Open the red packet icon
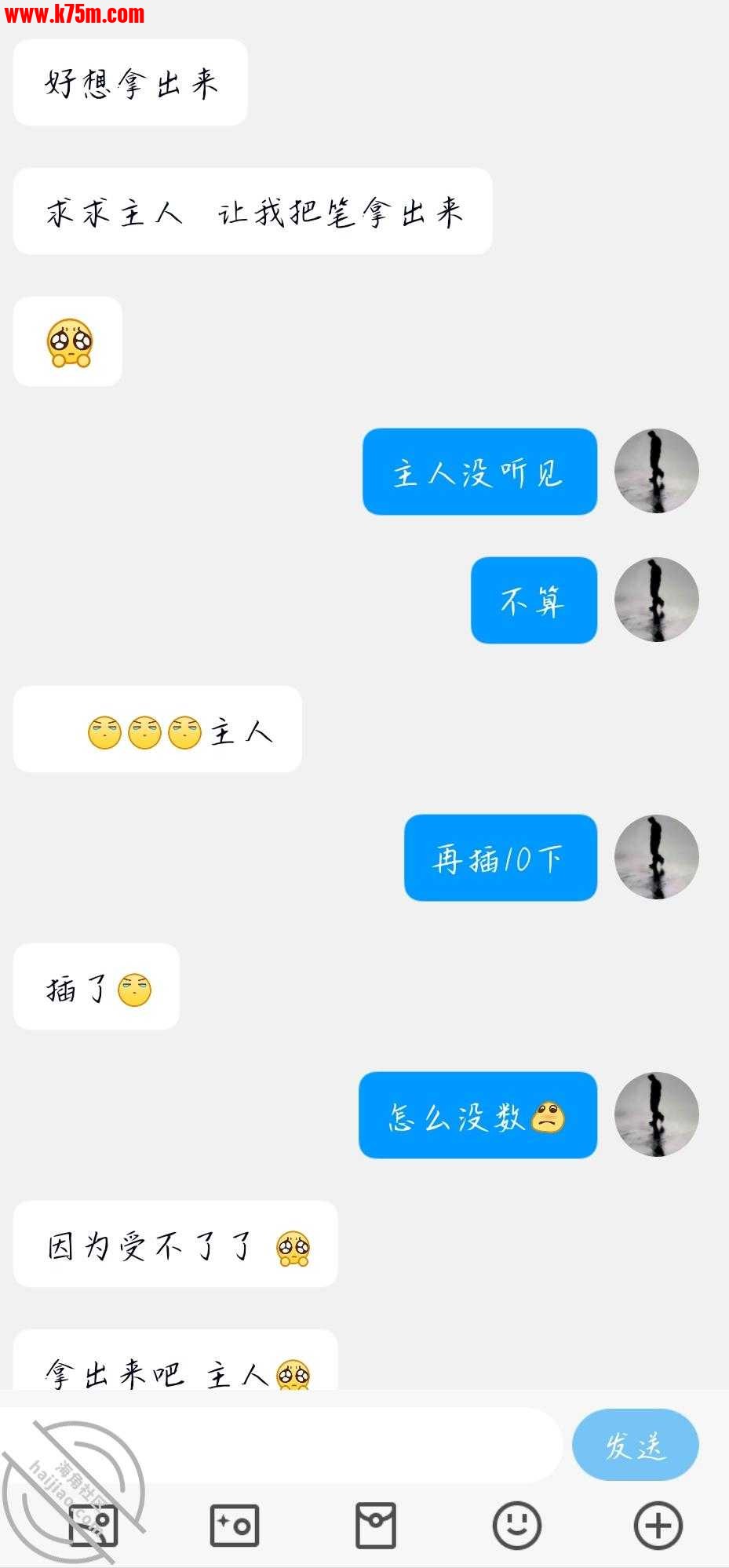The width and height of the screenshot is (729, 1568). [x=376, y=1526]
